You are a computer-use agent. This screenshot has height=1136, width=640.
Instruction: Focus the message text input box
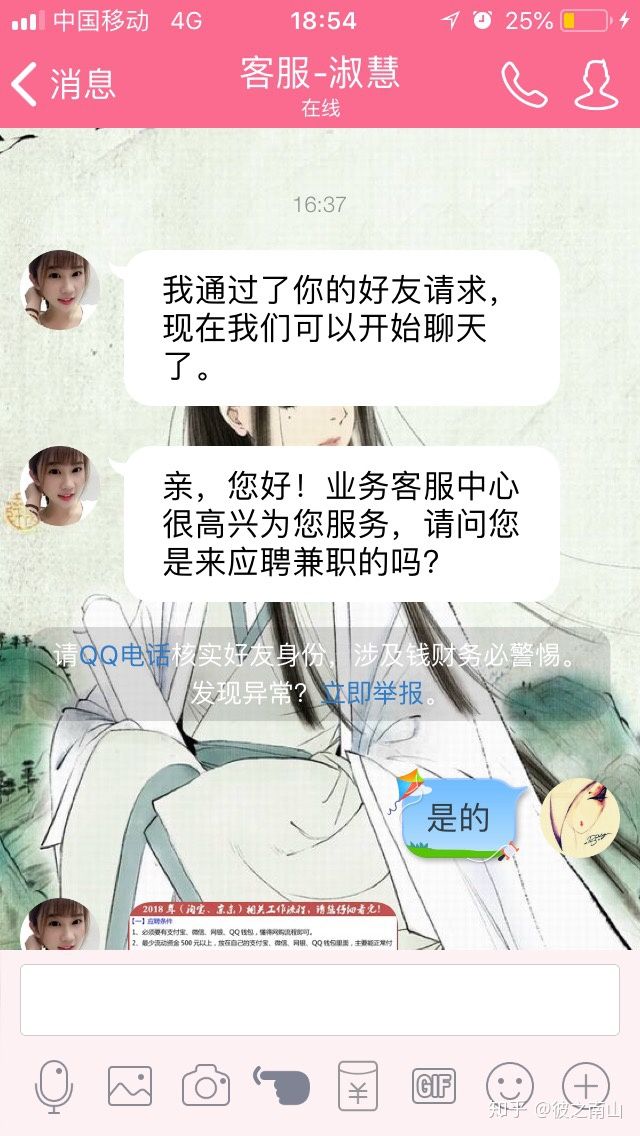(320, 999)
